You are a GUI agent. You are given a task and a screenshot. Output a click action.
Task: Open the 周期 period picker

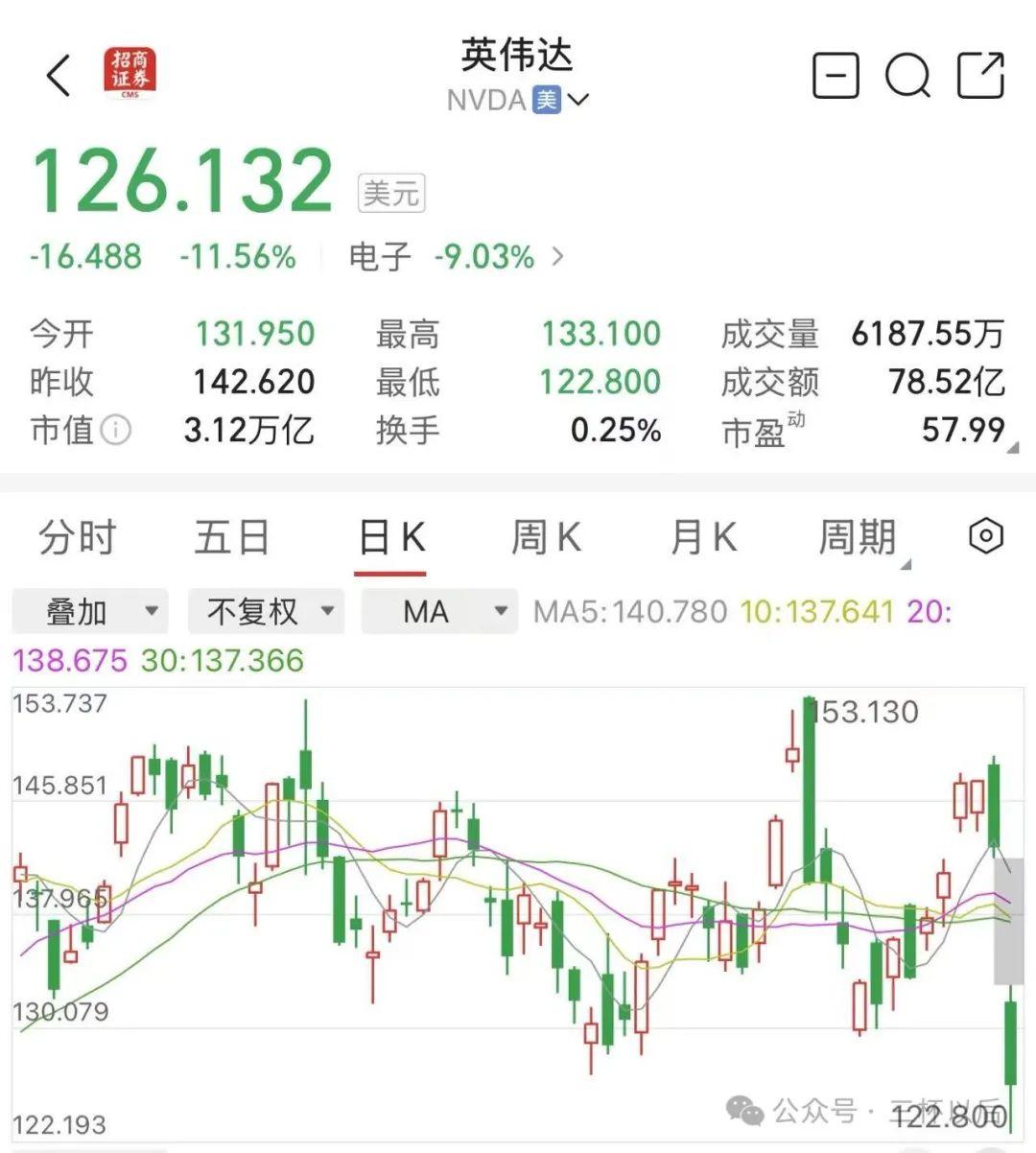coord(859,538)
